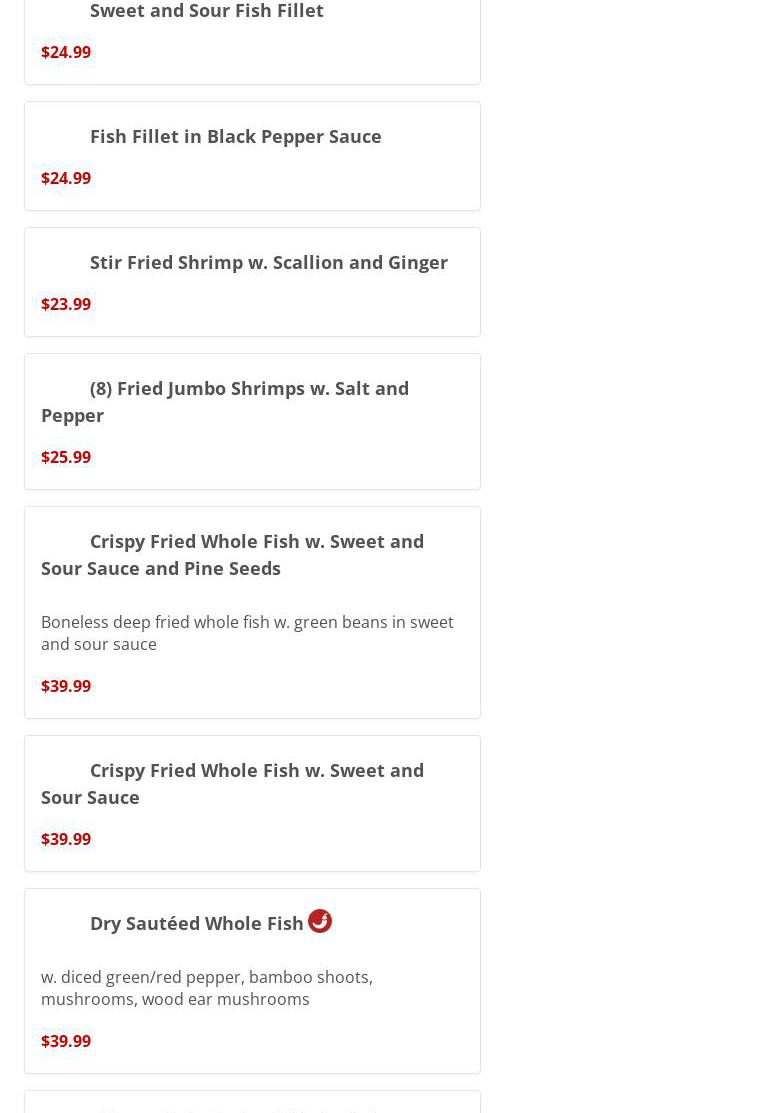
Task: Open the Dry Sautéed Whole Fish item
Action: point(197,923)
